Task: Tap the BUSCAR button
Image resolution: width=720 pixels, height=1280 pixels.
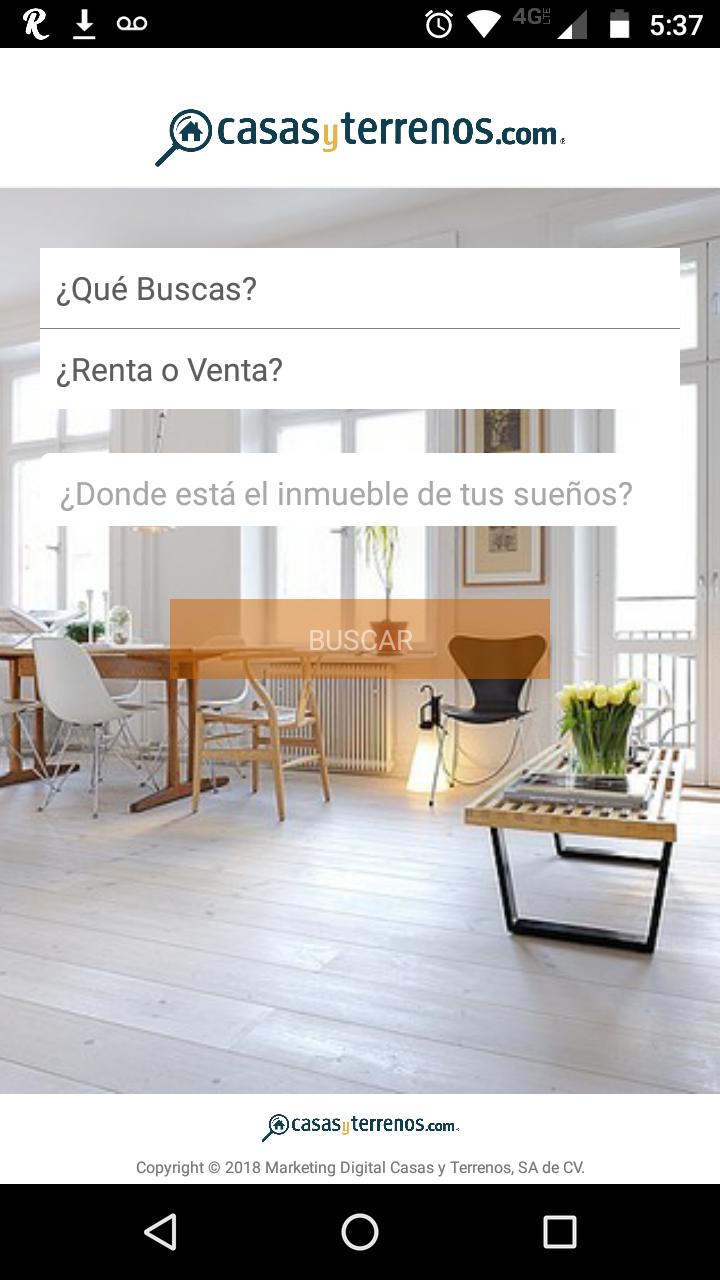Action: point(360,639)
